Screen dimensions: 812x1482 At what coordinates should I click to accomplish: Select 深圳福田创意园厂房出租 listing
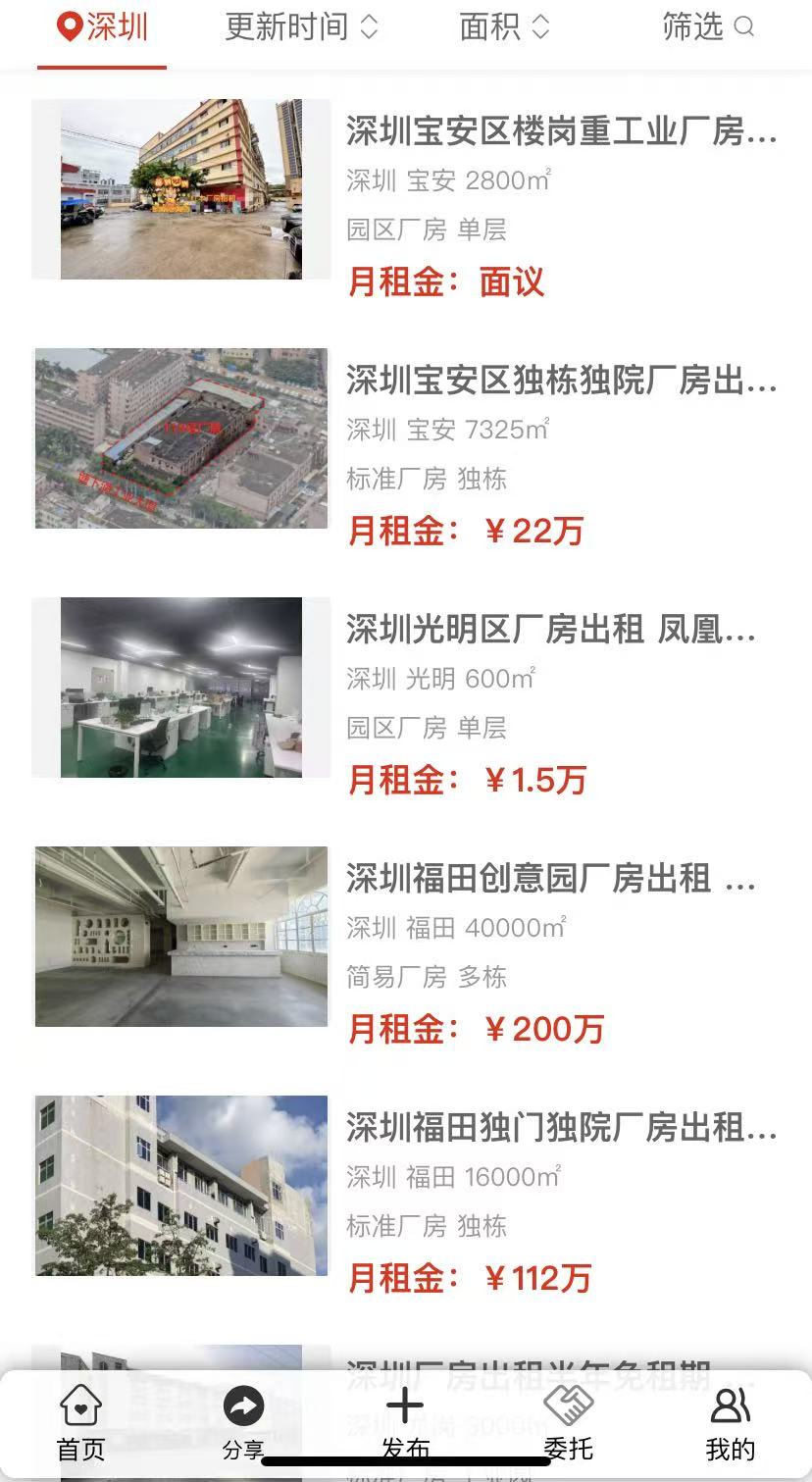pyautogui.click(x=551, y=879)
